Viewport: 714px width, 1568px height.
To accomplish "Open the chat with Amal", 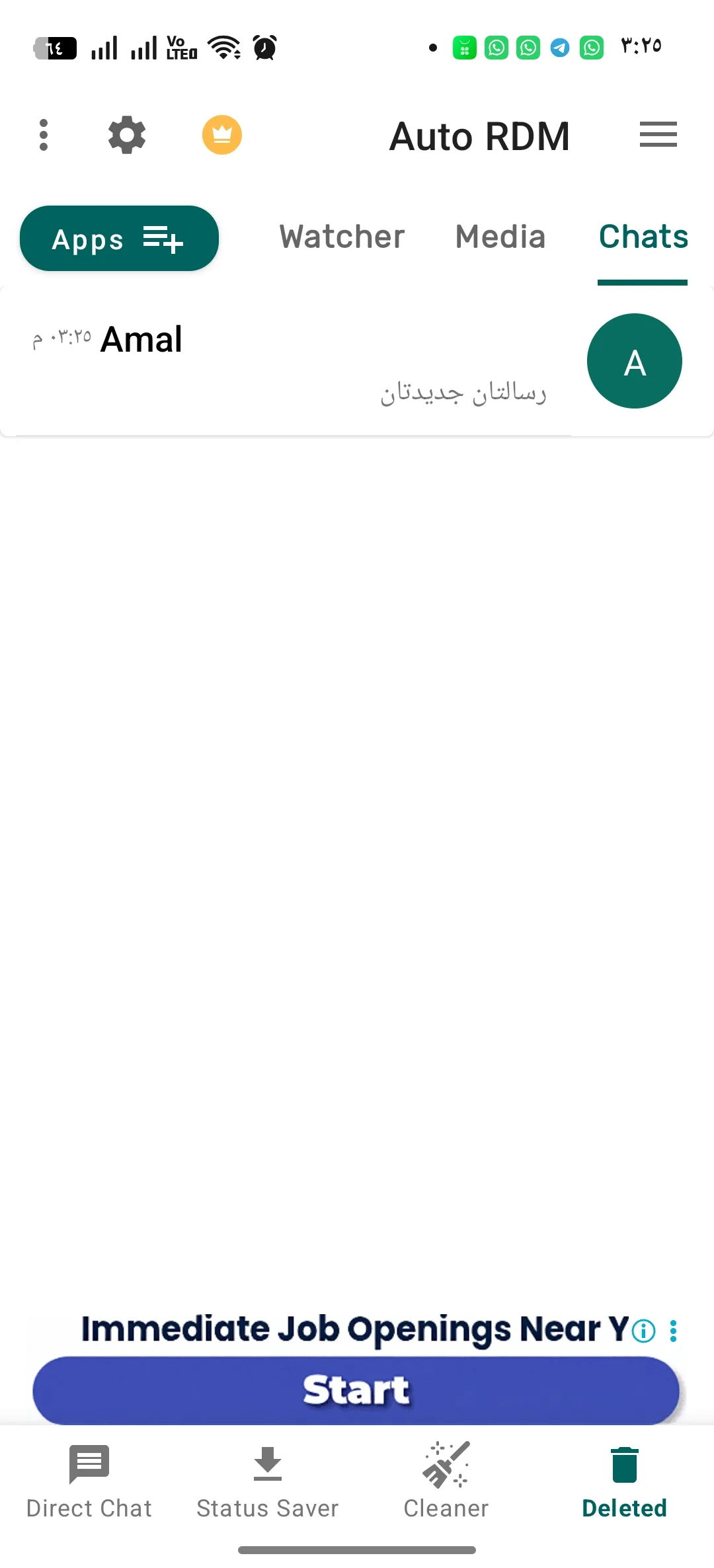I will click(357, 361).
